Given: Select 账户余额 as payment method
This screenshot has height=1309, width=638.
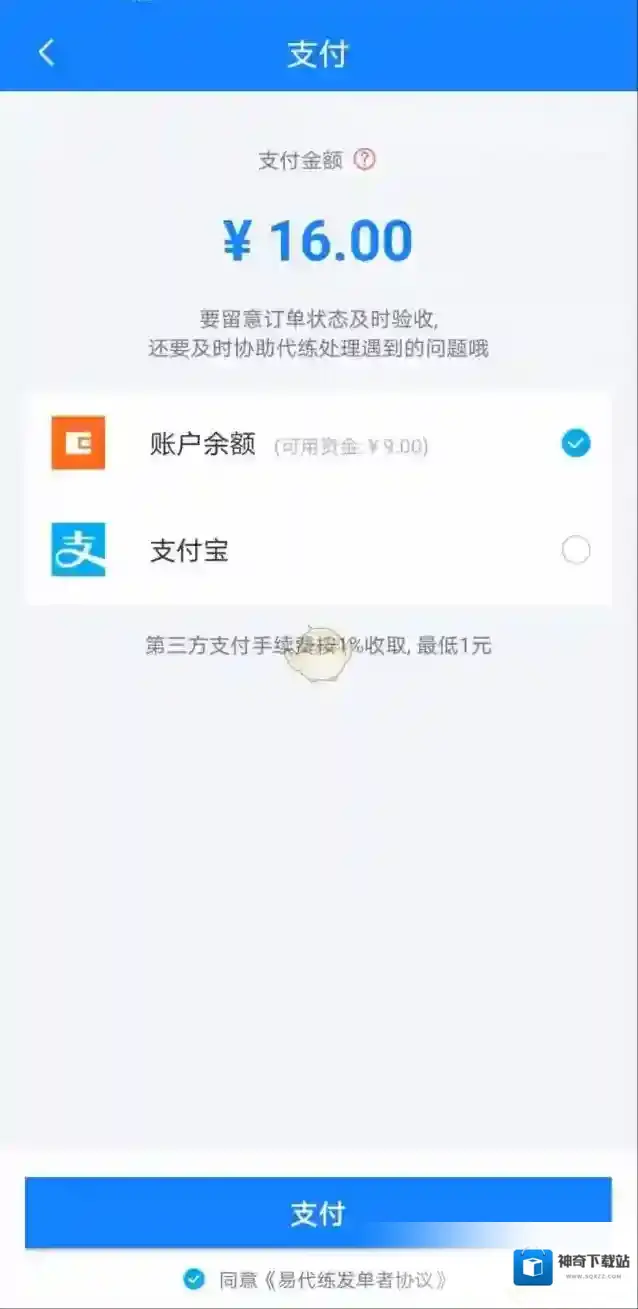Looking at the screenshot, I should tap(575, 443).
